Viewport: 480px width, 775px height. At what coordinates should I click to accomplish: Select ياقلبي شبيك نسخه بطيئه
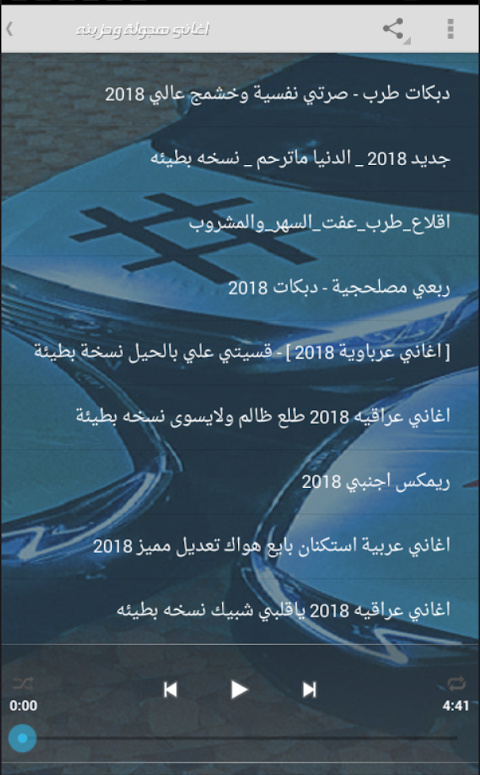click(x=240, y=610)
